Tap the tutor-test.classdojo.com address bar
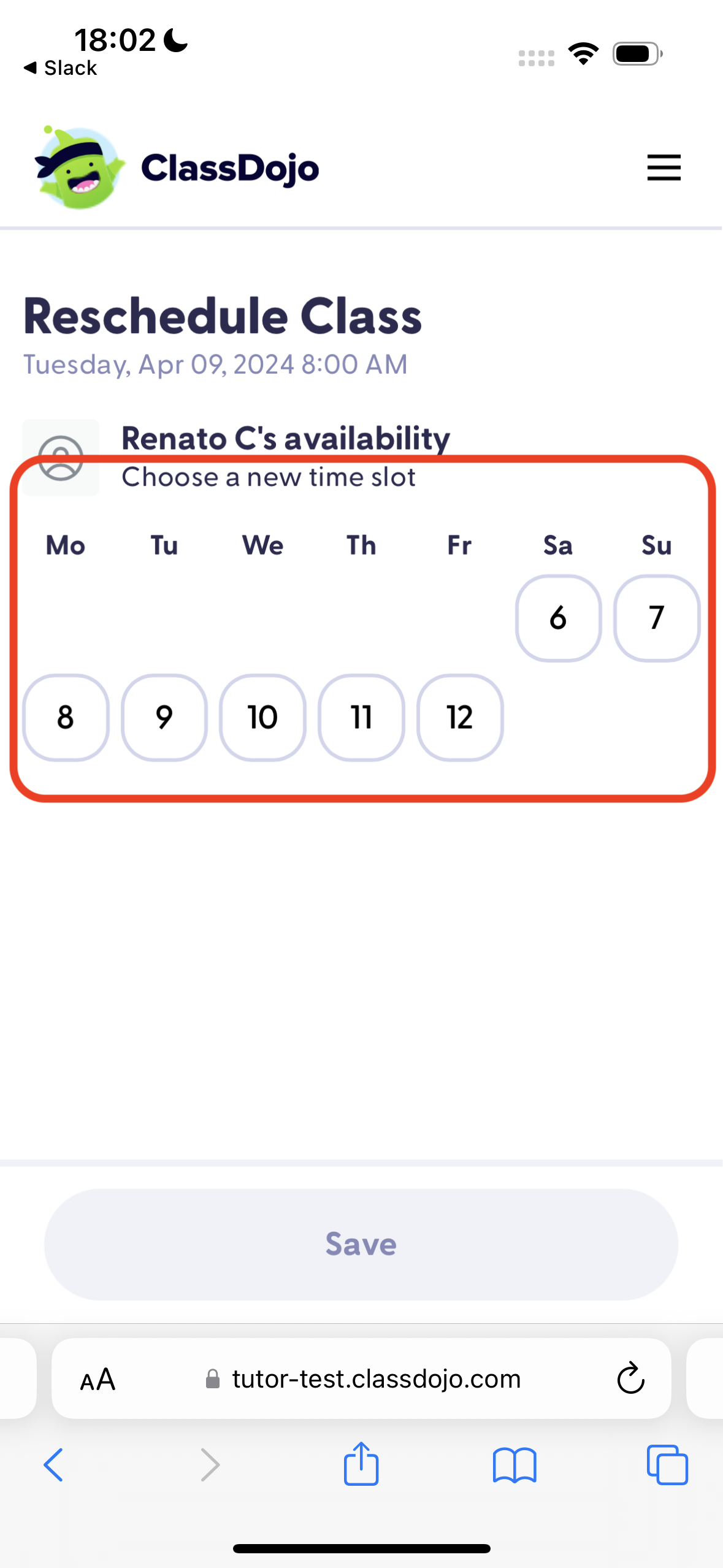This screenshot has height=1568, width=723. tap(375, 1379)
